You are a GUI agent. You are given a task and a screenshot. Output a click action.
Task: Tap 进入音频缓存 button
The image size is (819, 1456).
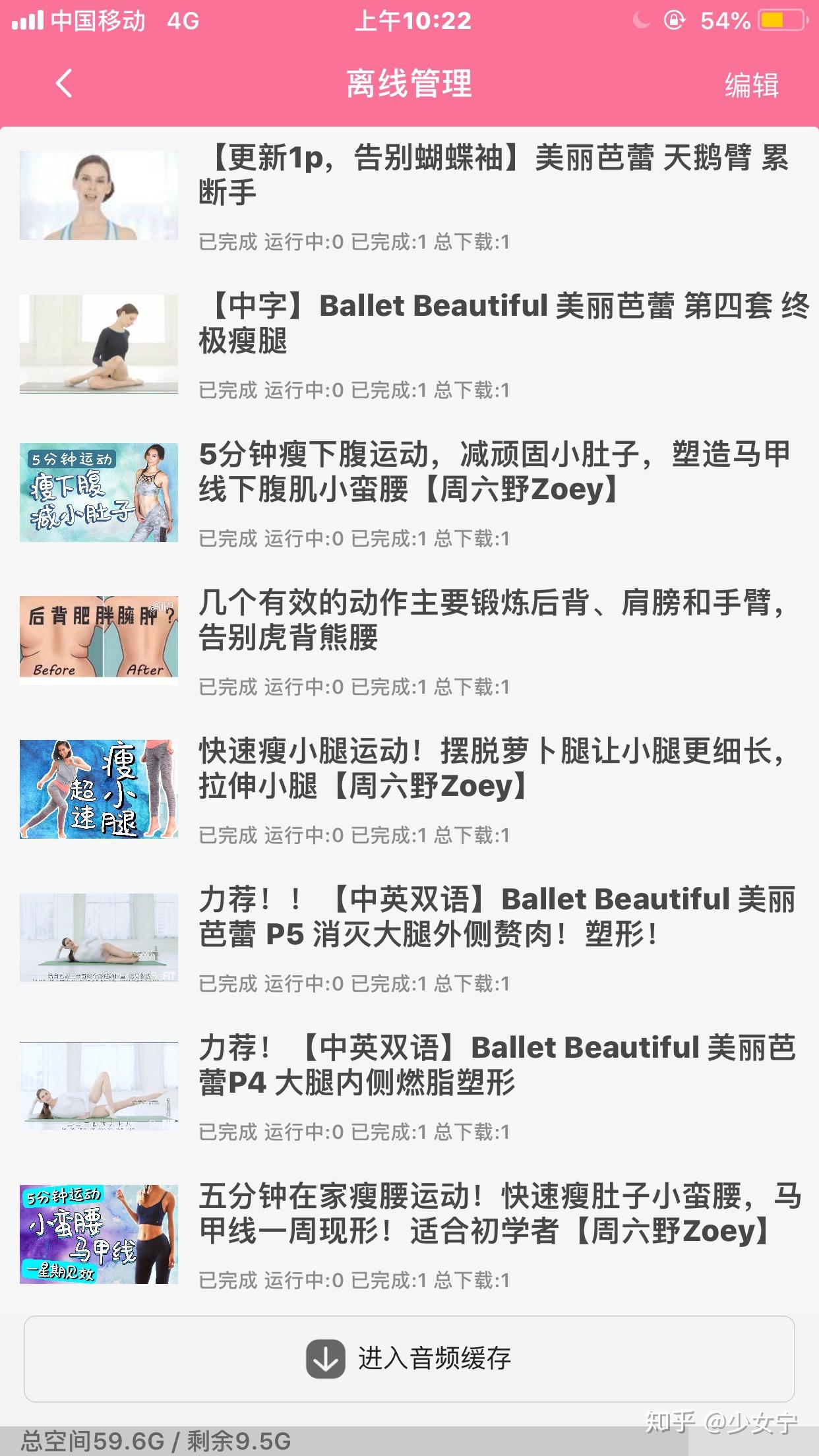point(409,1358)
